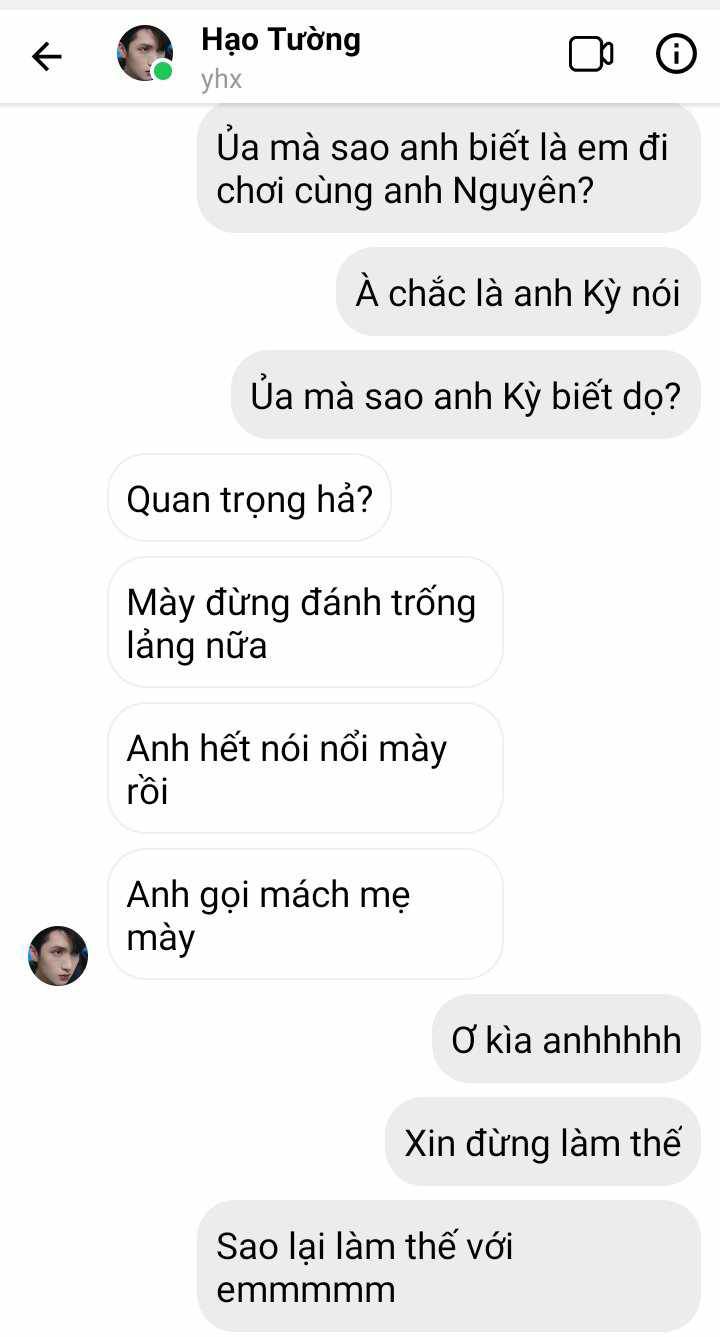Open the conversation info icon
This screenshot has width=720, height=1337.
[x=676, y=54]
